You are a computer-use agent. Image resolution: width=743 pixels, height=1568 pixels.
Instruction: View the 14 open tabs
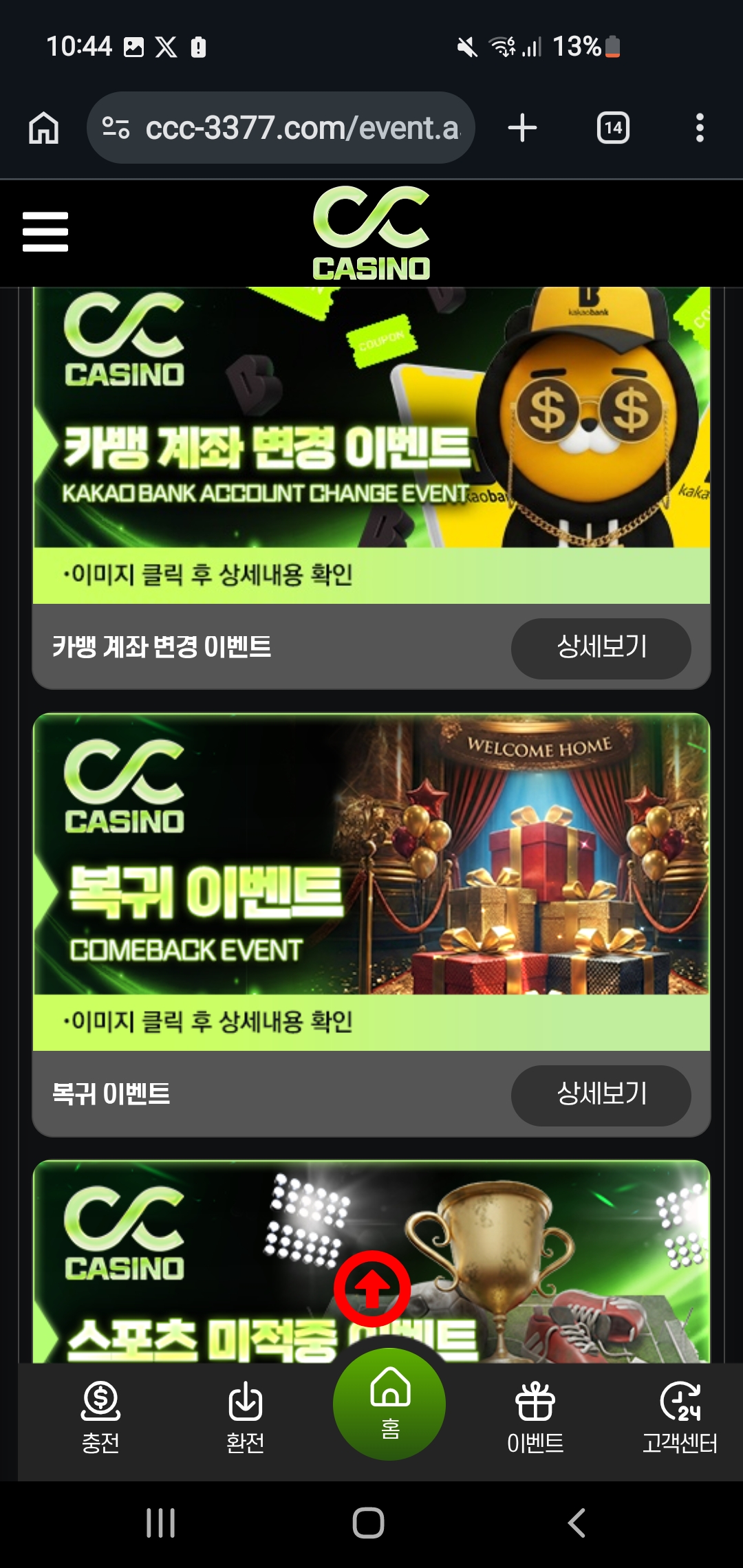click(613, 128)
